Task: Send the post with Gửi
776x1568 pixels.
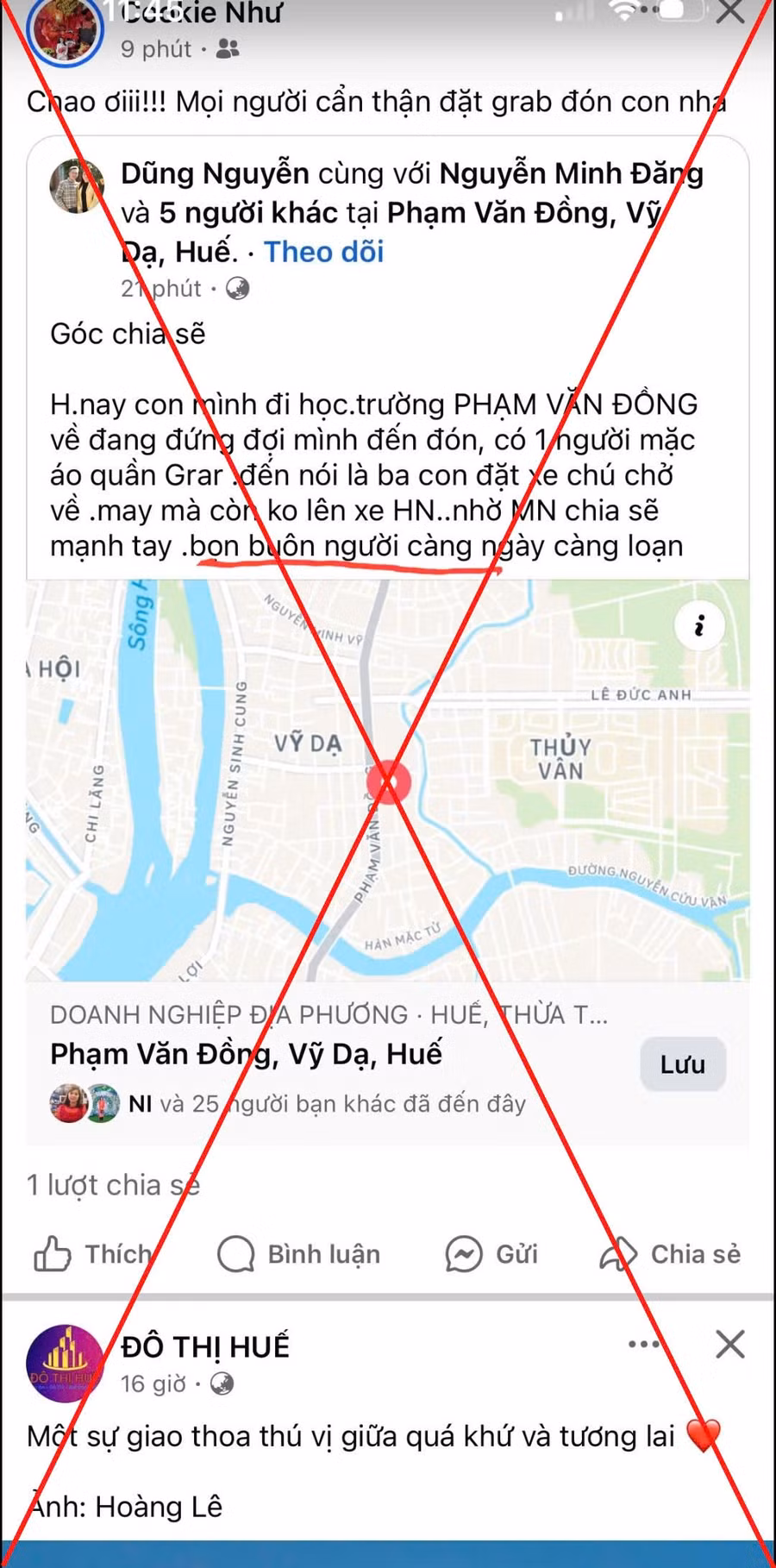Action: coord(491,1254)
